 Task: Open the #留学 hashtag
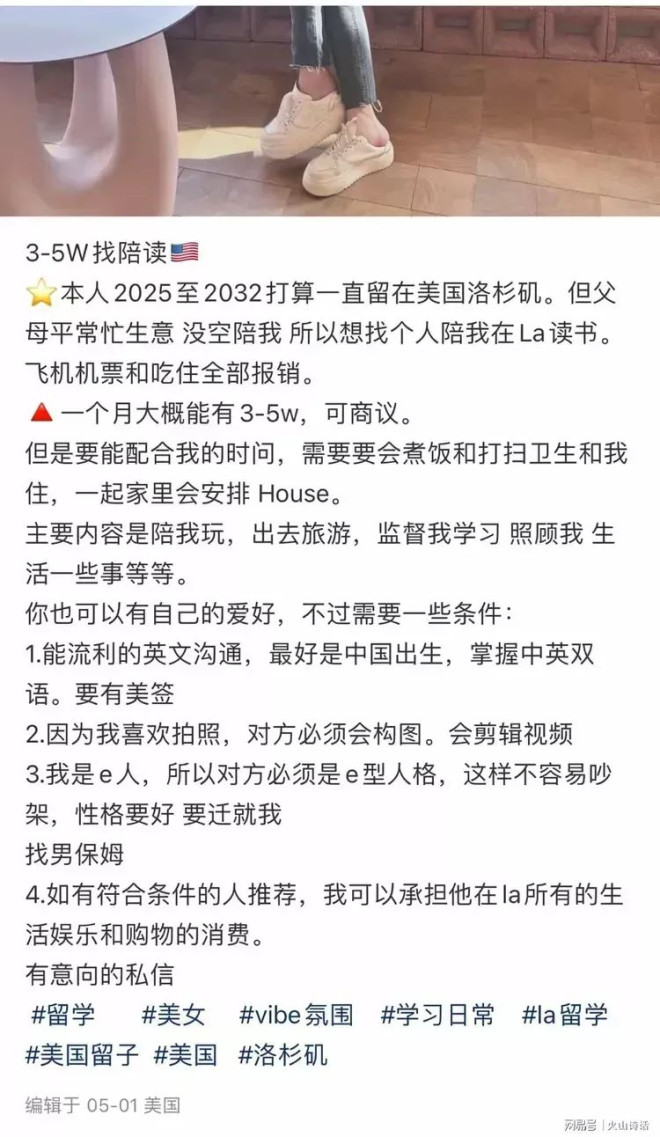64,1016
